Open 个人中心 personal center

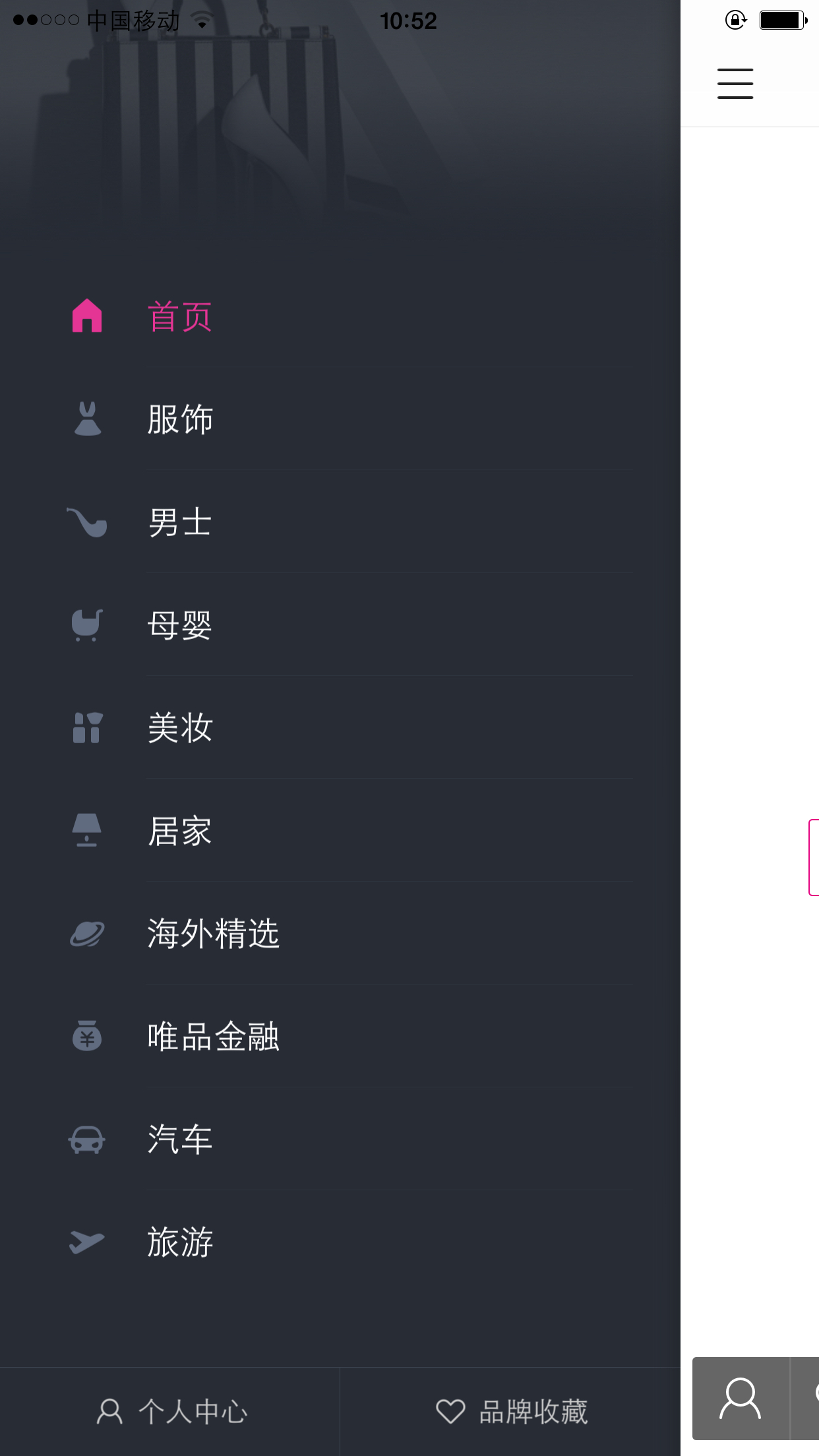(x=170, y=1412)
